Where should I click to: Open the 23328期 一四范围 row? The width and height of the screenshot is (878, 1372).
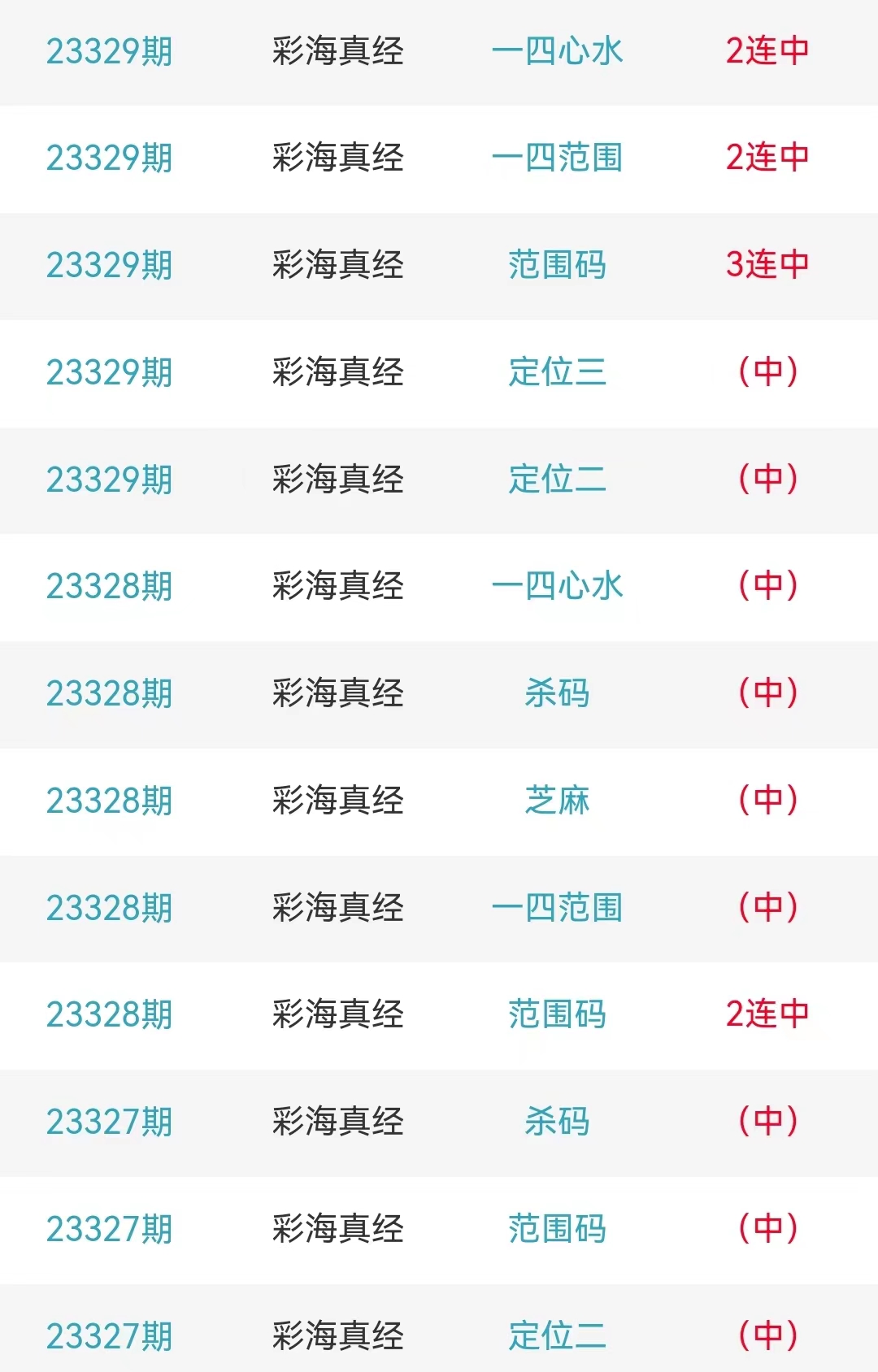(x=557, y=908)
